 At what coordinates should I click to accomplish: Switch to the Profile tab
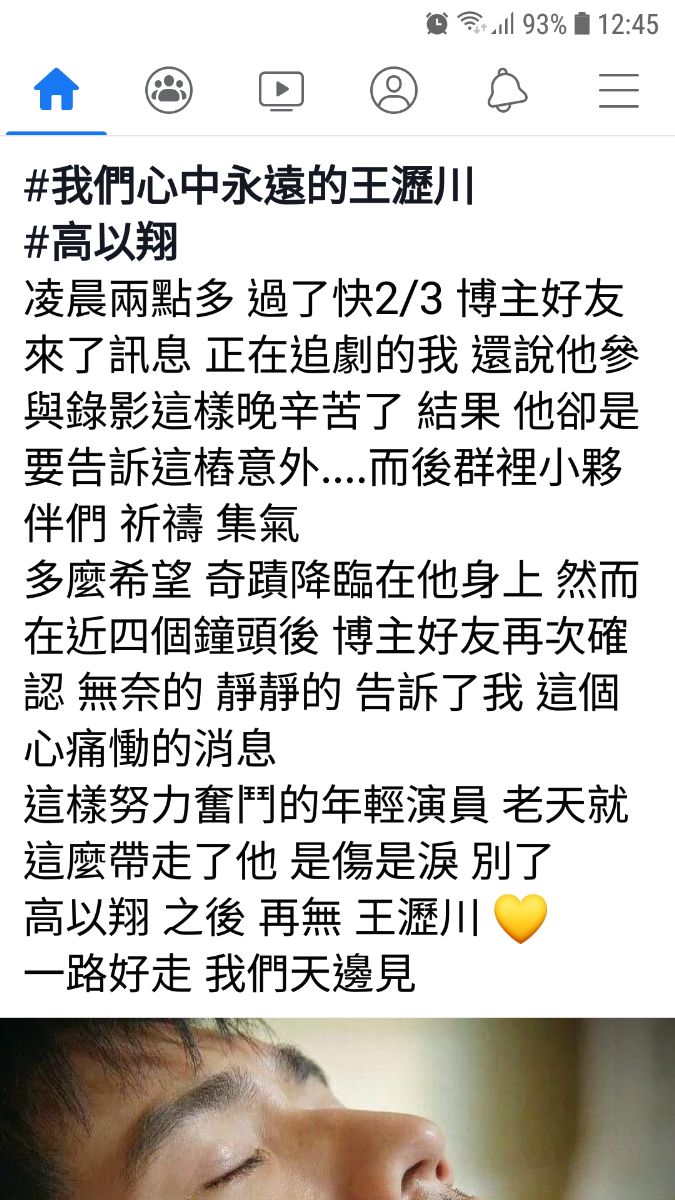point(394,91)
